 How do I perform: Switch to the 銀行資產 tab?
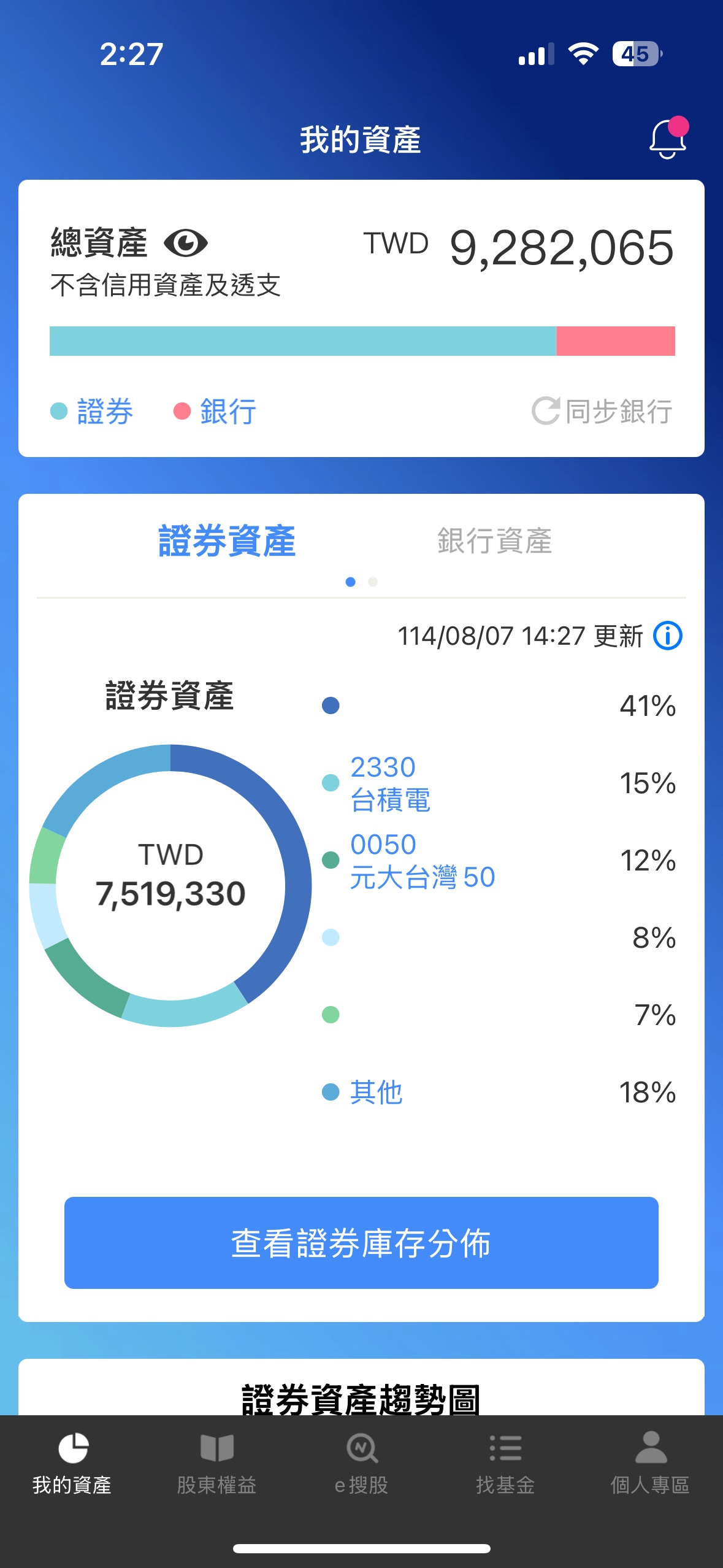494,541
